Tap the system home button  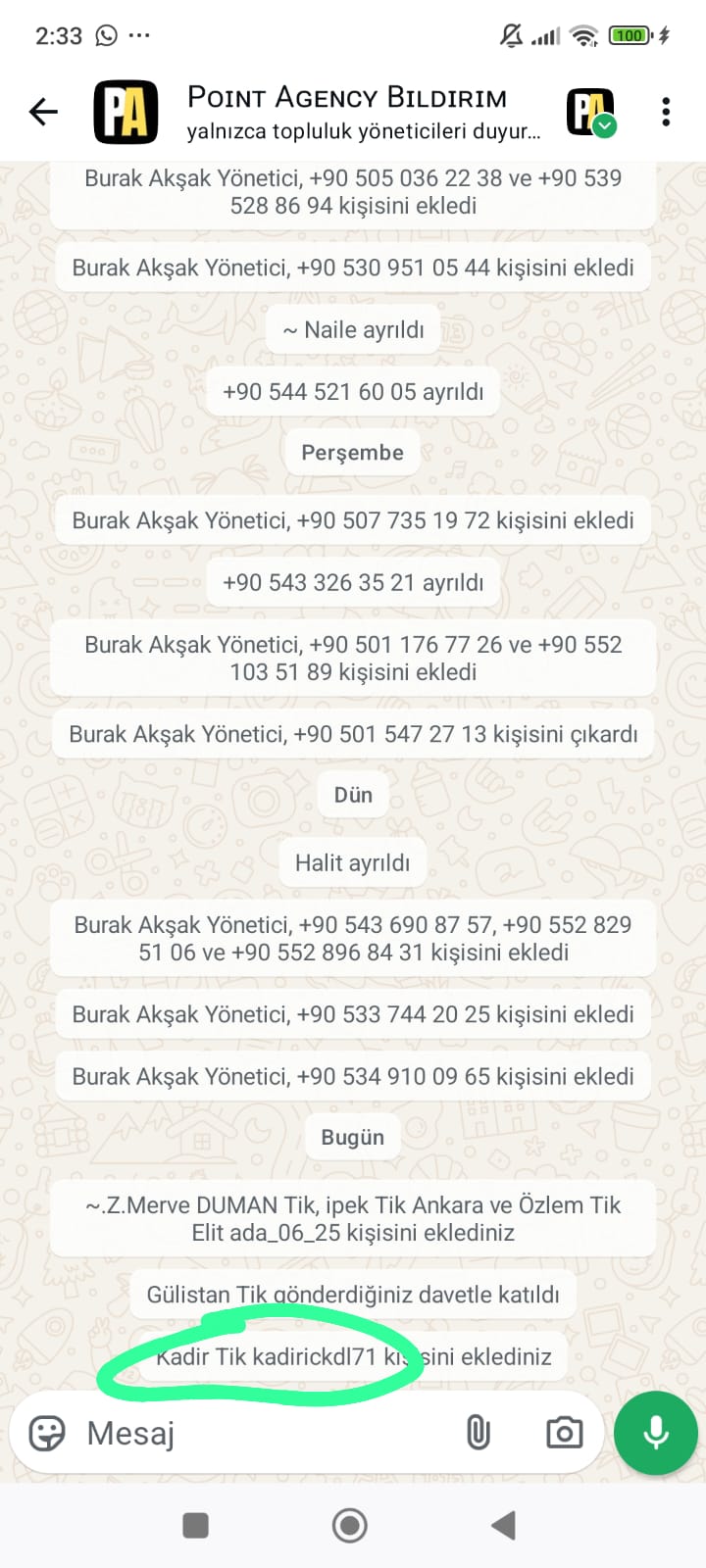[350, 1525]
